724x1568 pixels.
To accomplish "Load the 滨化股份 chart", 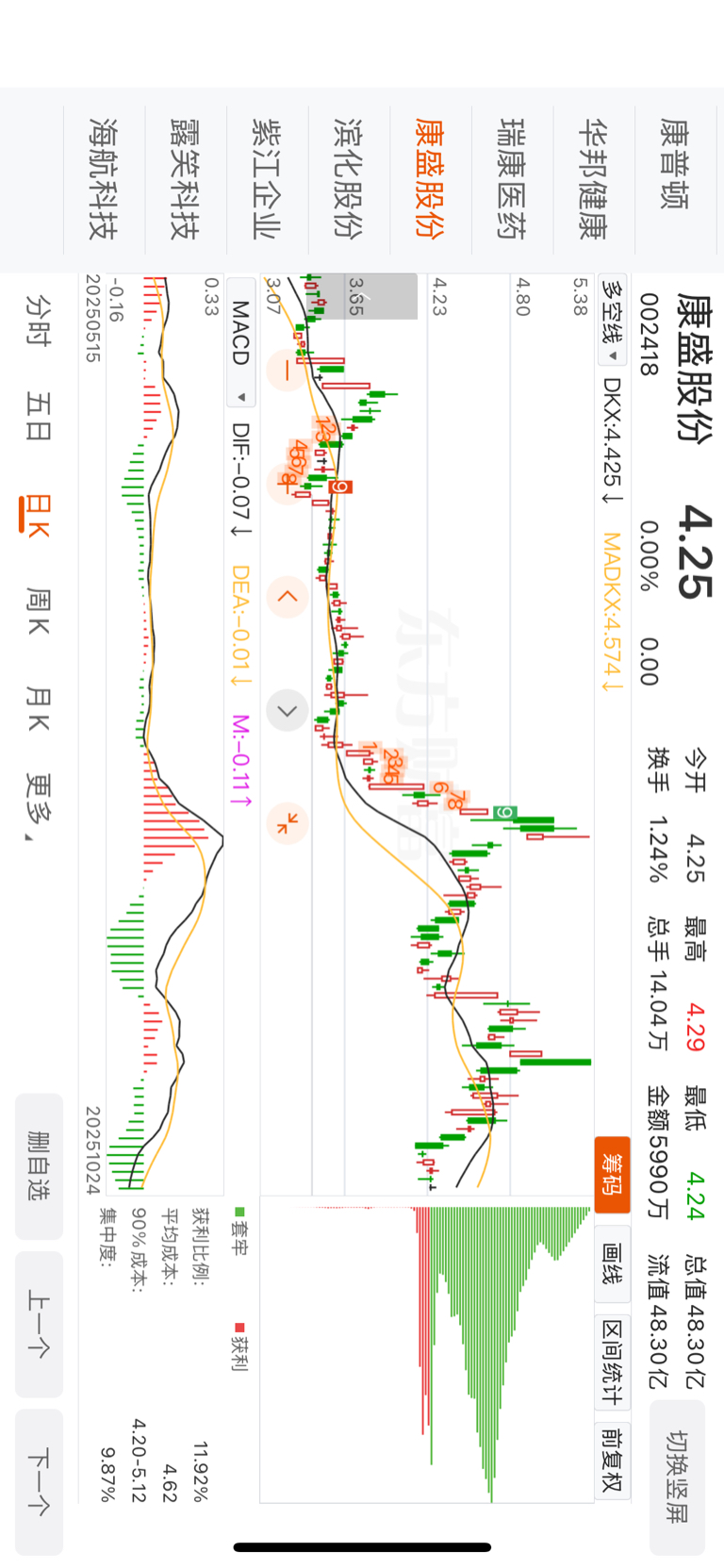I will coord(349,179).
